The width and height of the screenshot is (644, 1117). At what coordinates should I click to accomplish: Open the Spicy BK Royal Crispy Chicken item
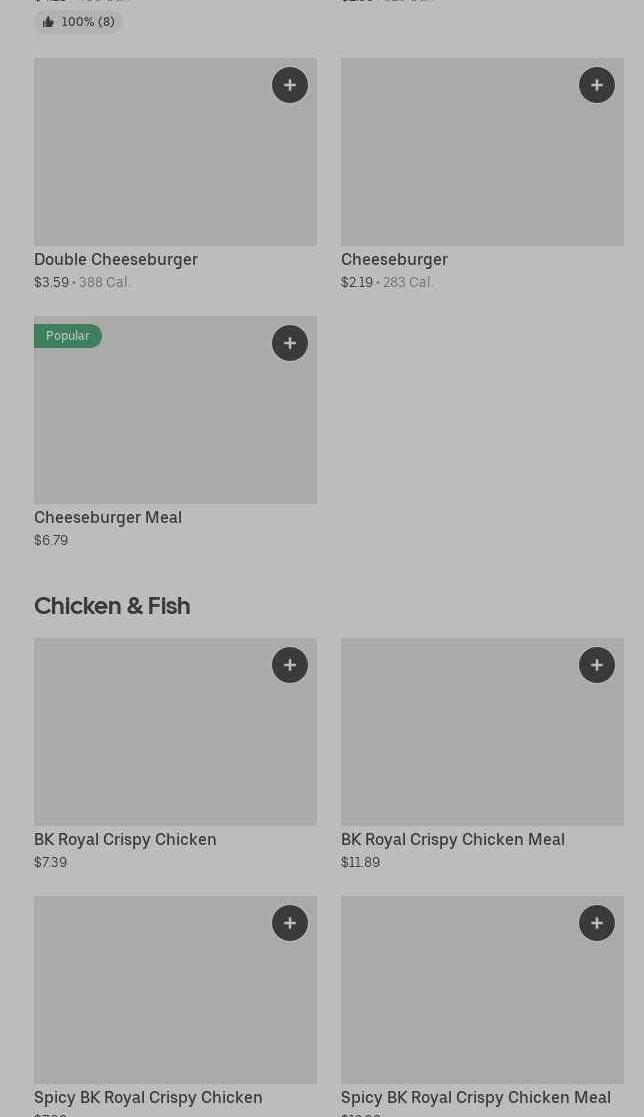175,1006
